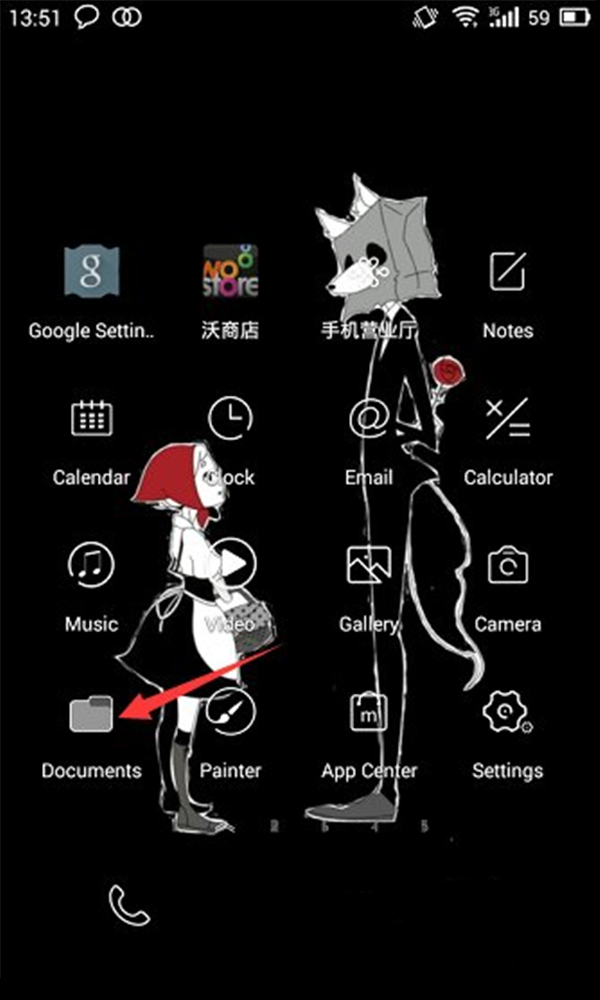Open Google Settings app
This screenshot has width=600, height=1000.
92,271
